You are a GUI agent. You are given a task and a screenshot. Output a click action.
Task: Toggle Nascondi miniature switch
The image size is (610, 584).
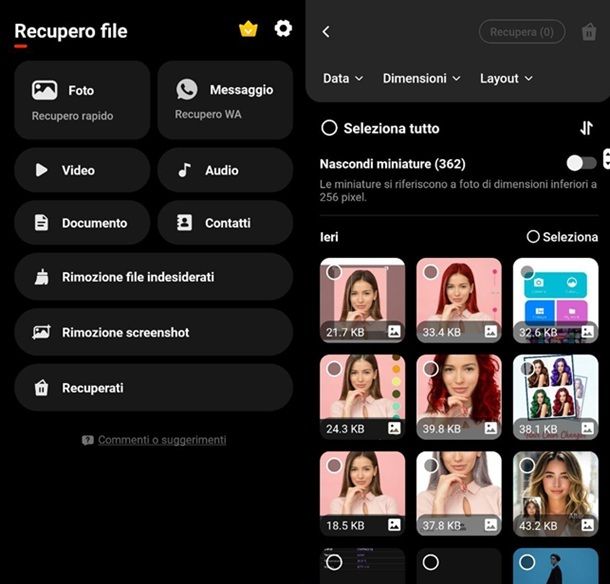pyautogui.click(x=578, y=163)
